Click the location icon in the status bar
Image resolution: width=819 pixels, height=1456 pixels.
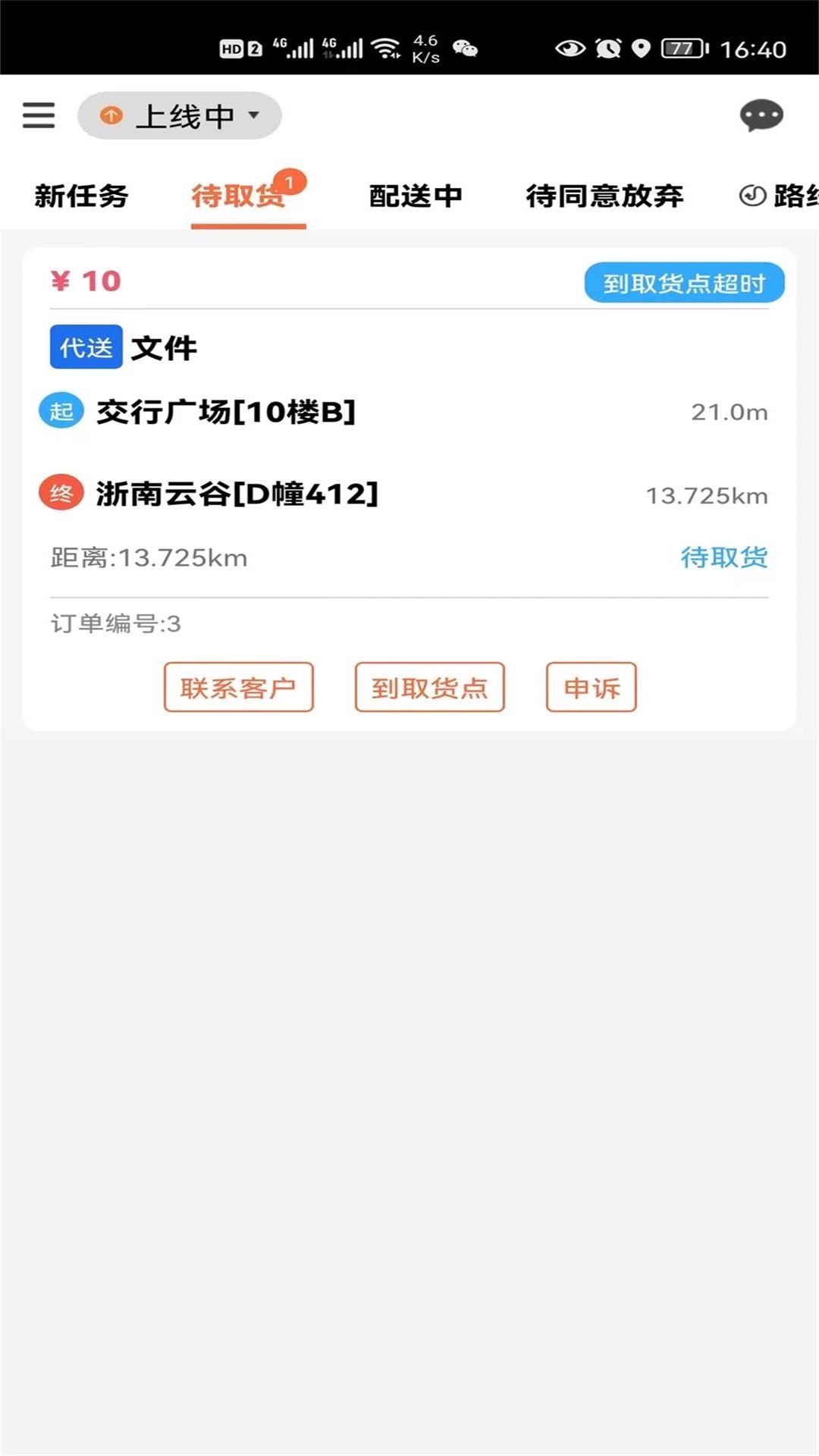click(641, 48)
